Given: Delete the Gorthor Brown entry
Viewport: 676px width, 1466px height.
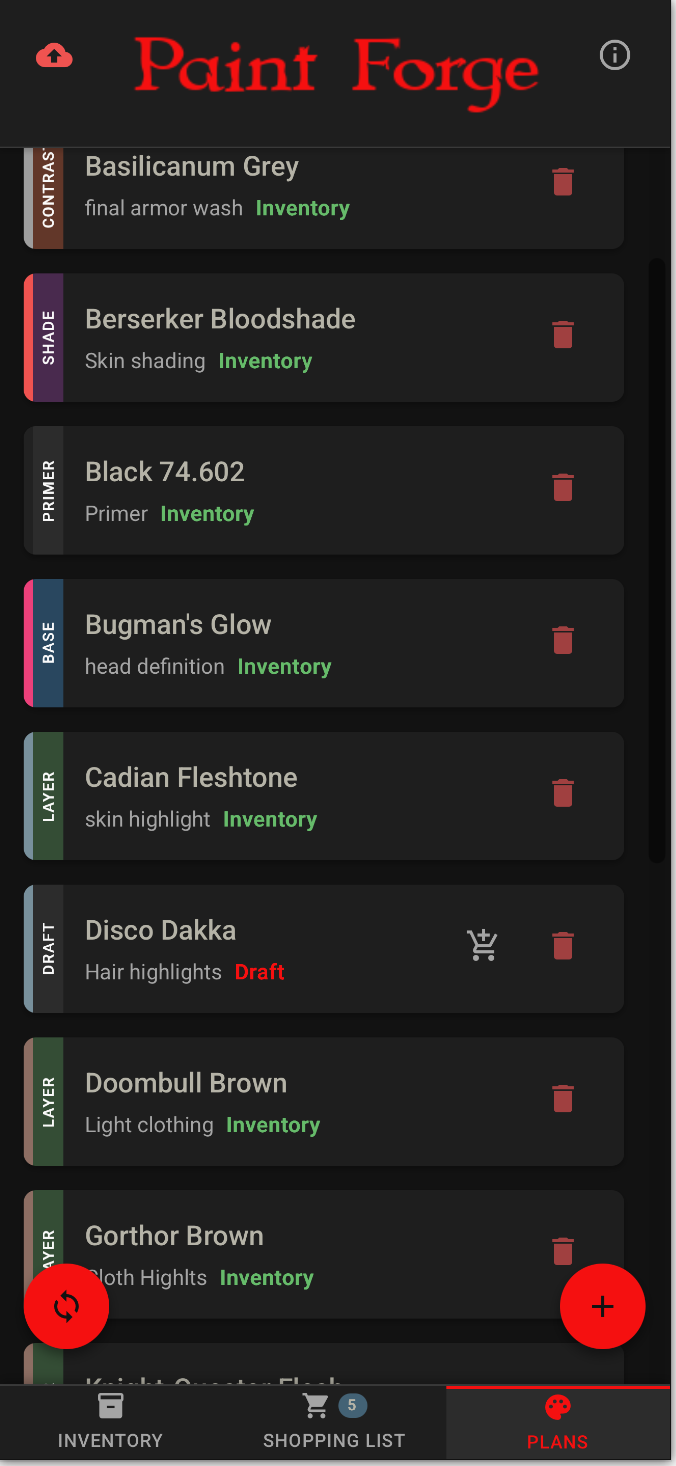Looking at the screenshot, I should pos(563,1250).
